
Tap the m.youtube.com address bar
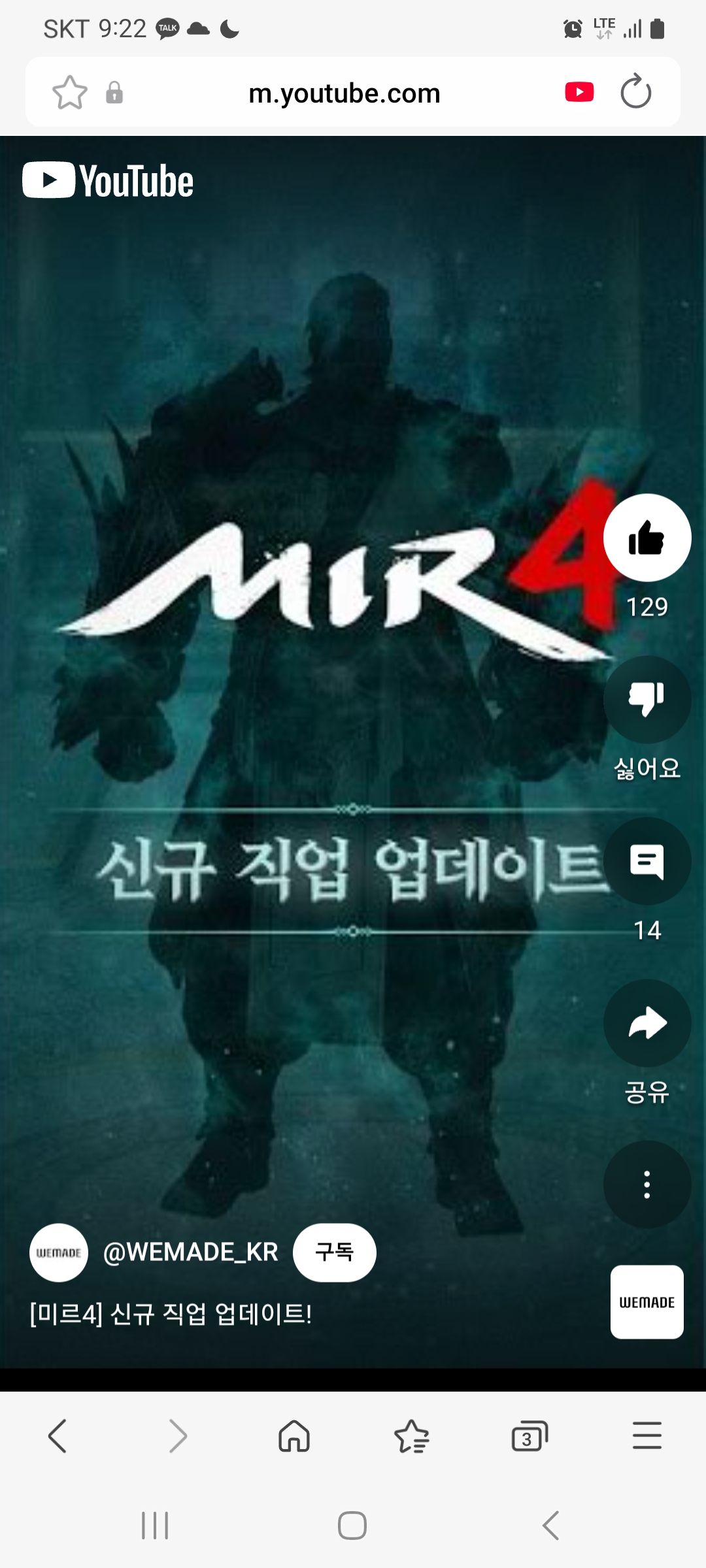click(345, 93)
